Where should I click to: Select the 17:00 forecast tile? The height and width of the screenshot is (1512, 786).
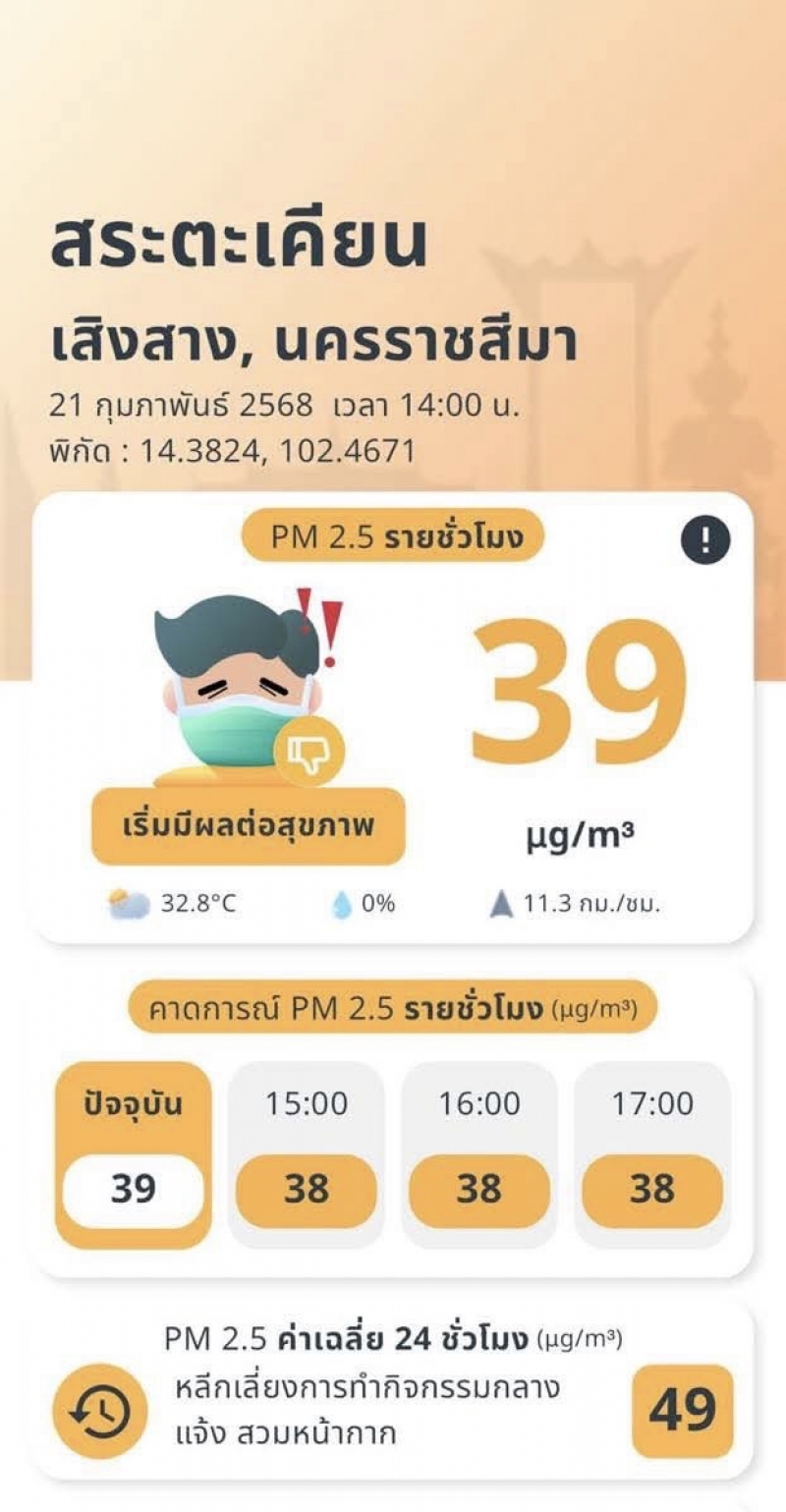(x=652, y=1154)
